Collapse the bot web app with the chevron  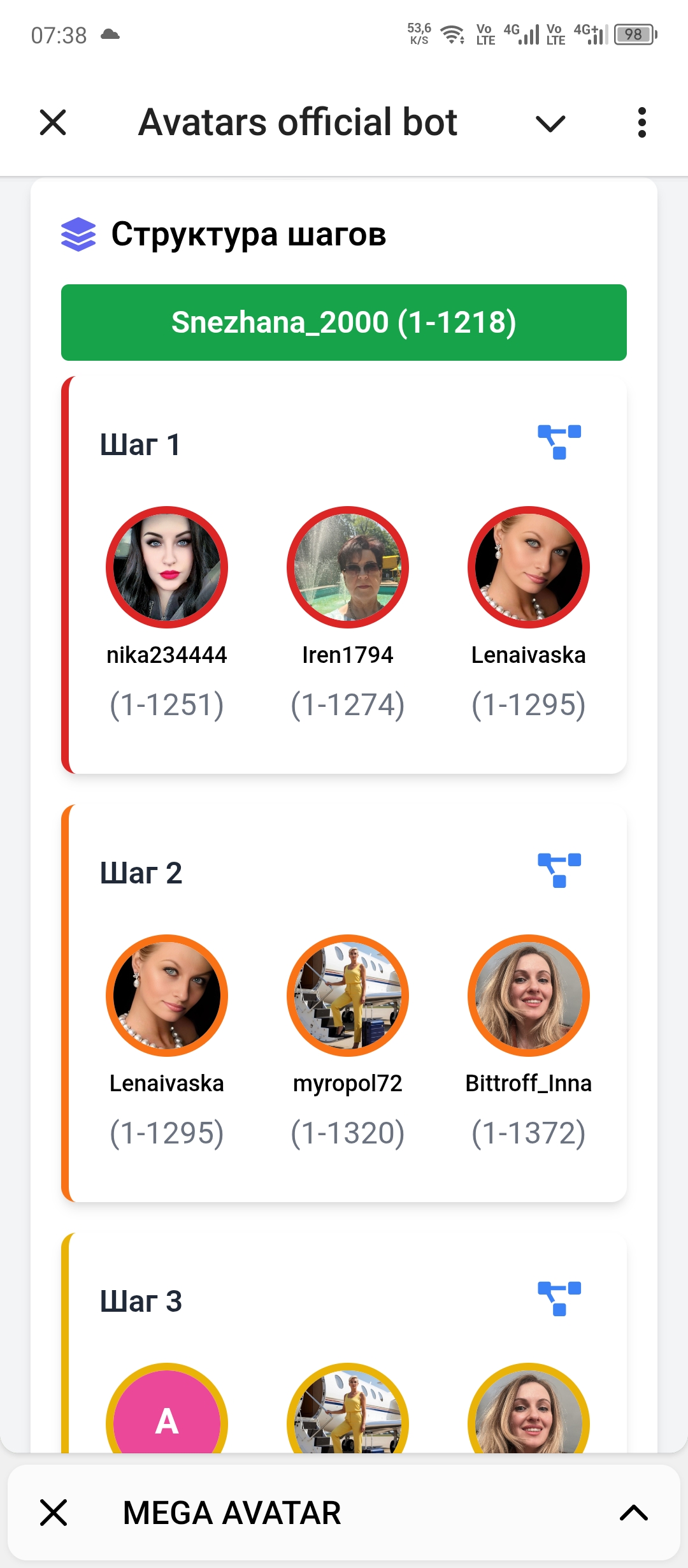coord(550,123)
